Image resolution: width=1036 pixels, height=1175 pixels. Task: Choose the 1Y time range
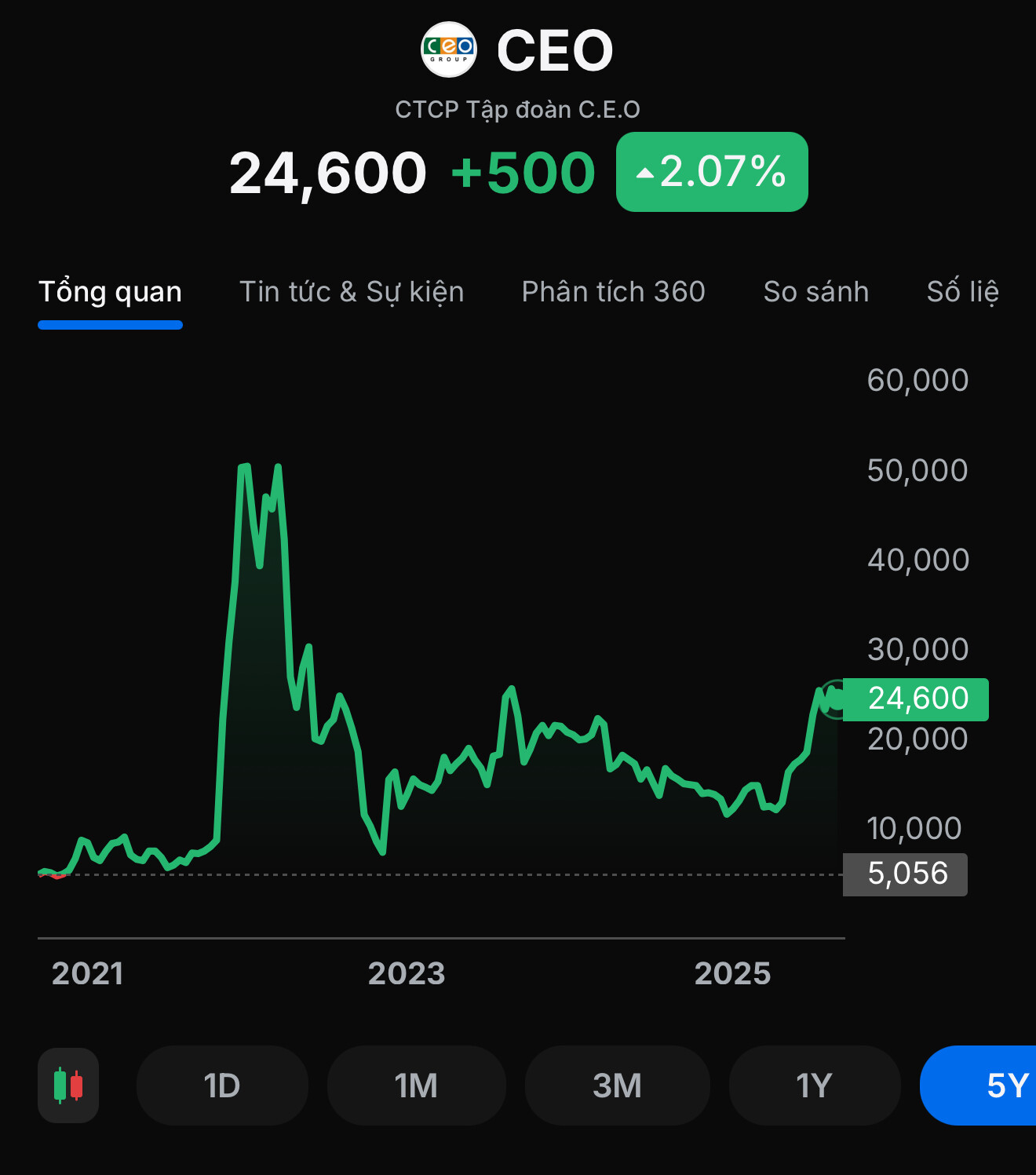[814, 1086]
